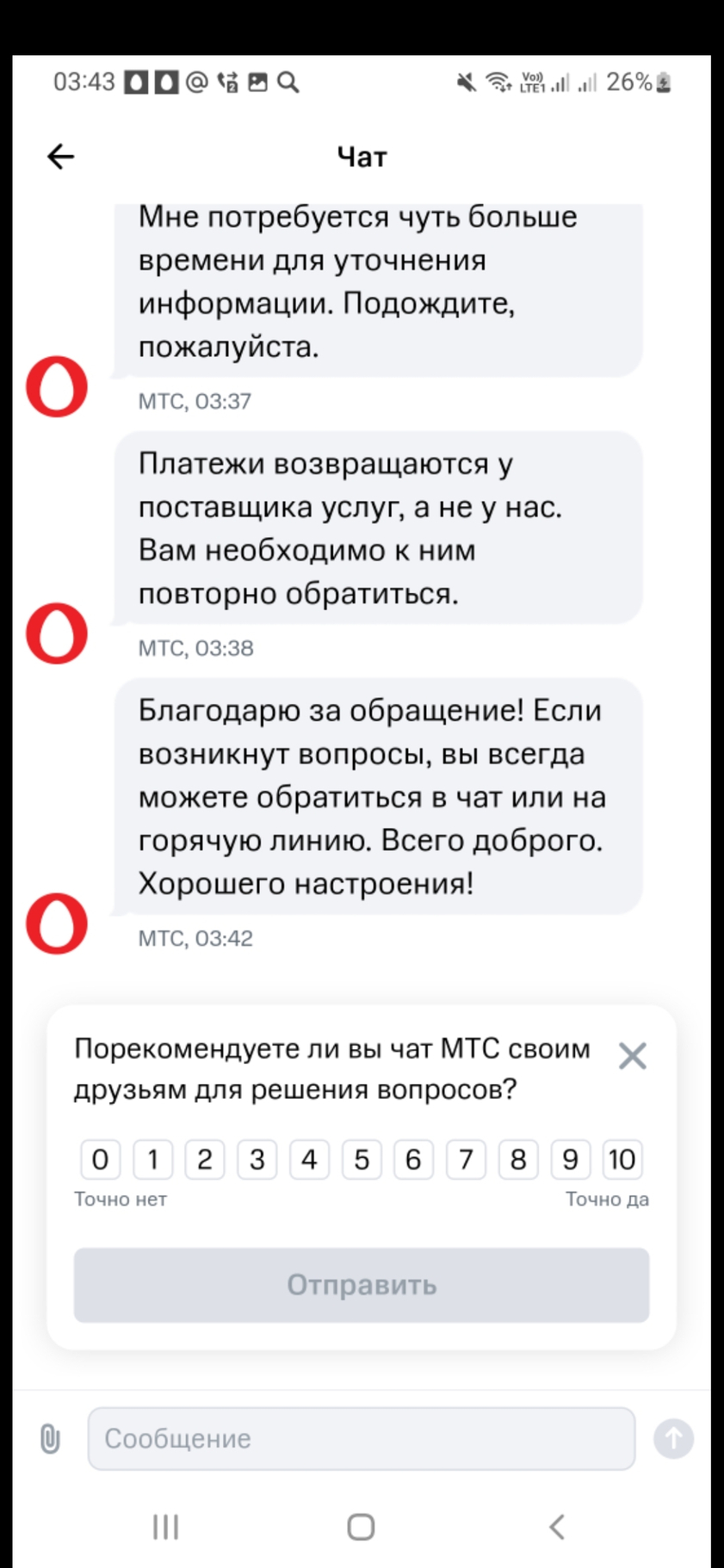Select rating 8 in the survey
The width and height of the screenshot is (724, 1568).
[x=518, y=1159]
